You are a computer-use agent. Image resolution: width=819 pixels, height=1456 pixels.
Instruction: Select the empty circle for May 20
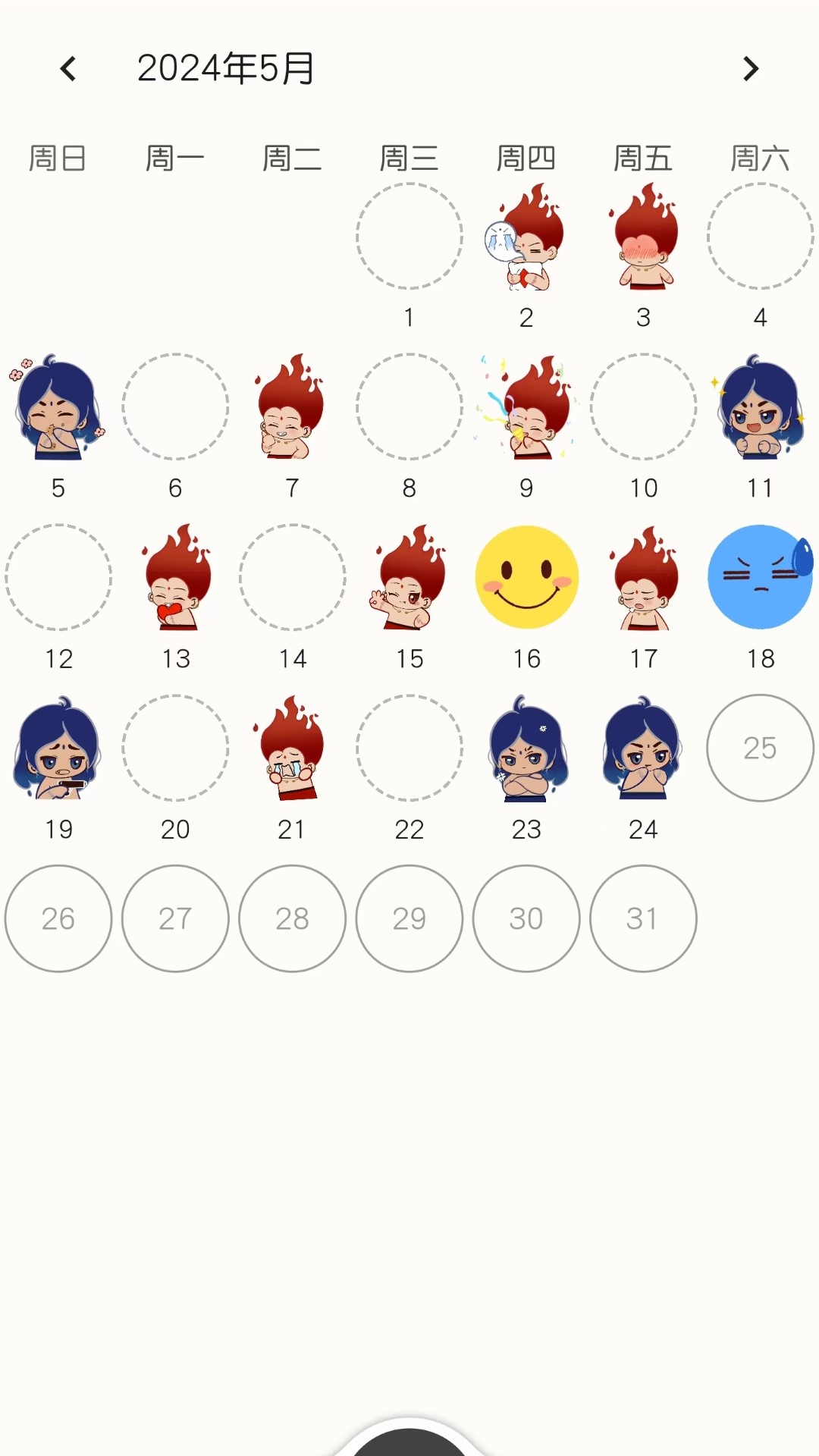[175, 748]
